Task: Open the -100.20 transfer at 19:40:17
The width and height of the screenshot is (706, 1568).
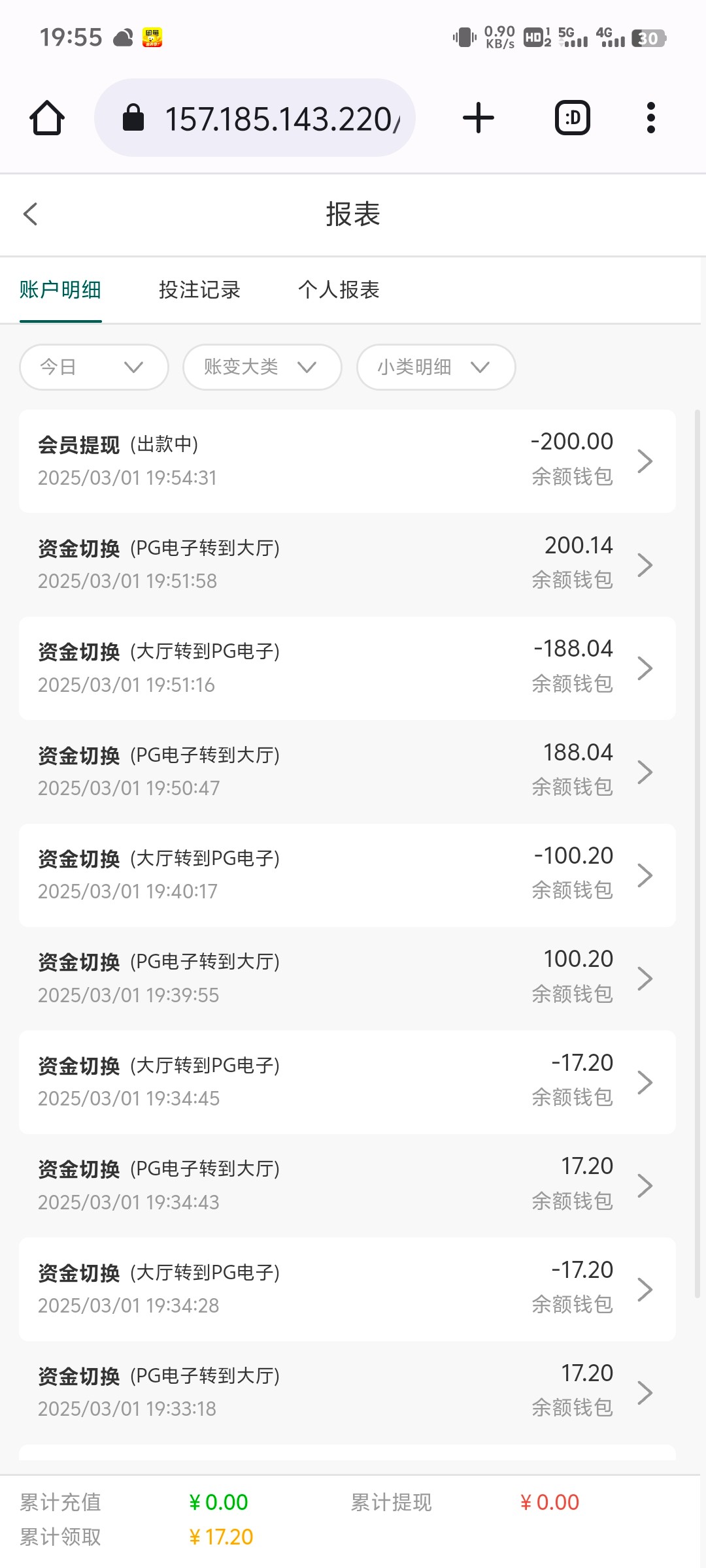Action: tap(347, 875)
